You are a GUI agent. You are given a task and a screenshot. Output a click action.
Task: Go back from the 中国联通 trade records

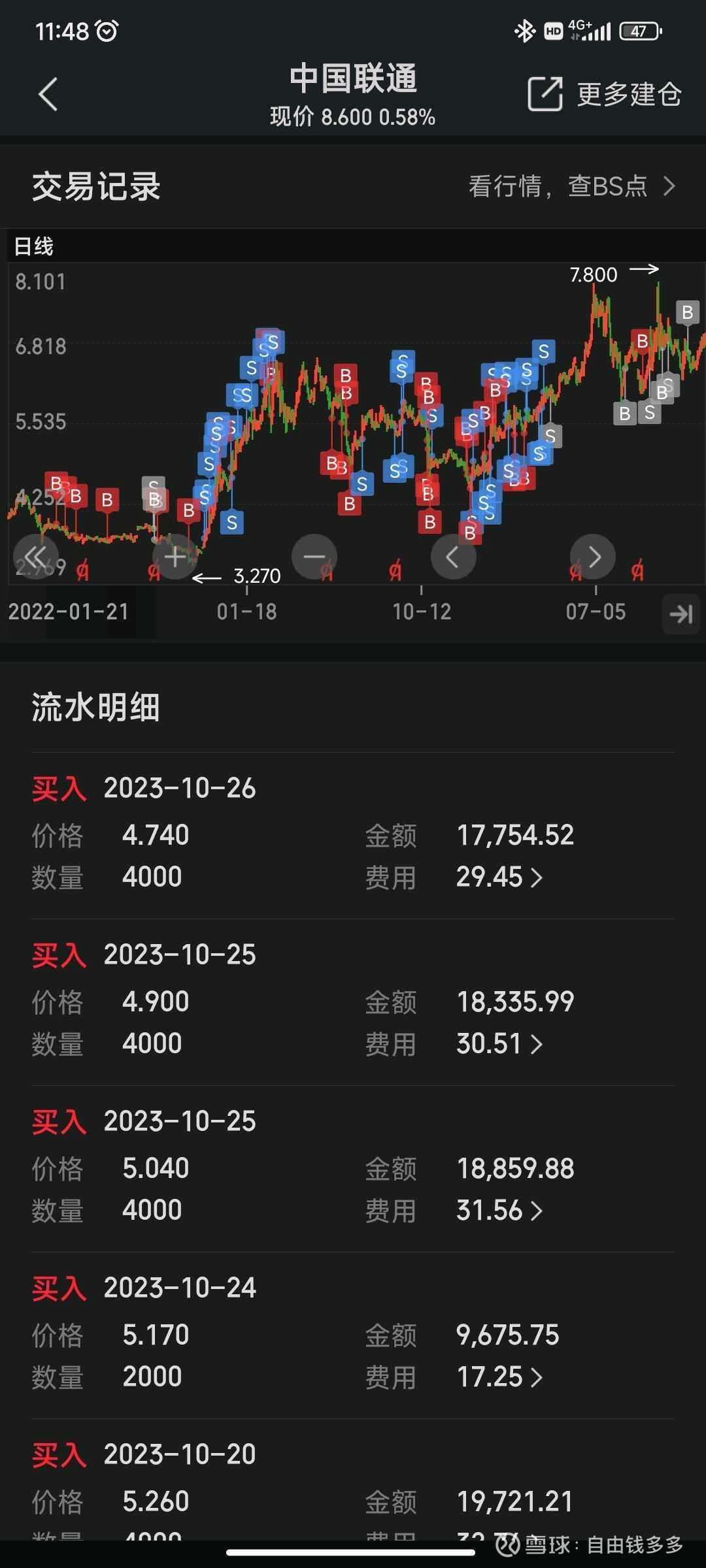pyautogui.click(x=48, y=95)
